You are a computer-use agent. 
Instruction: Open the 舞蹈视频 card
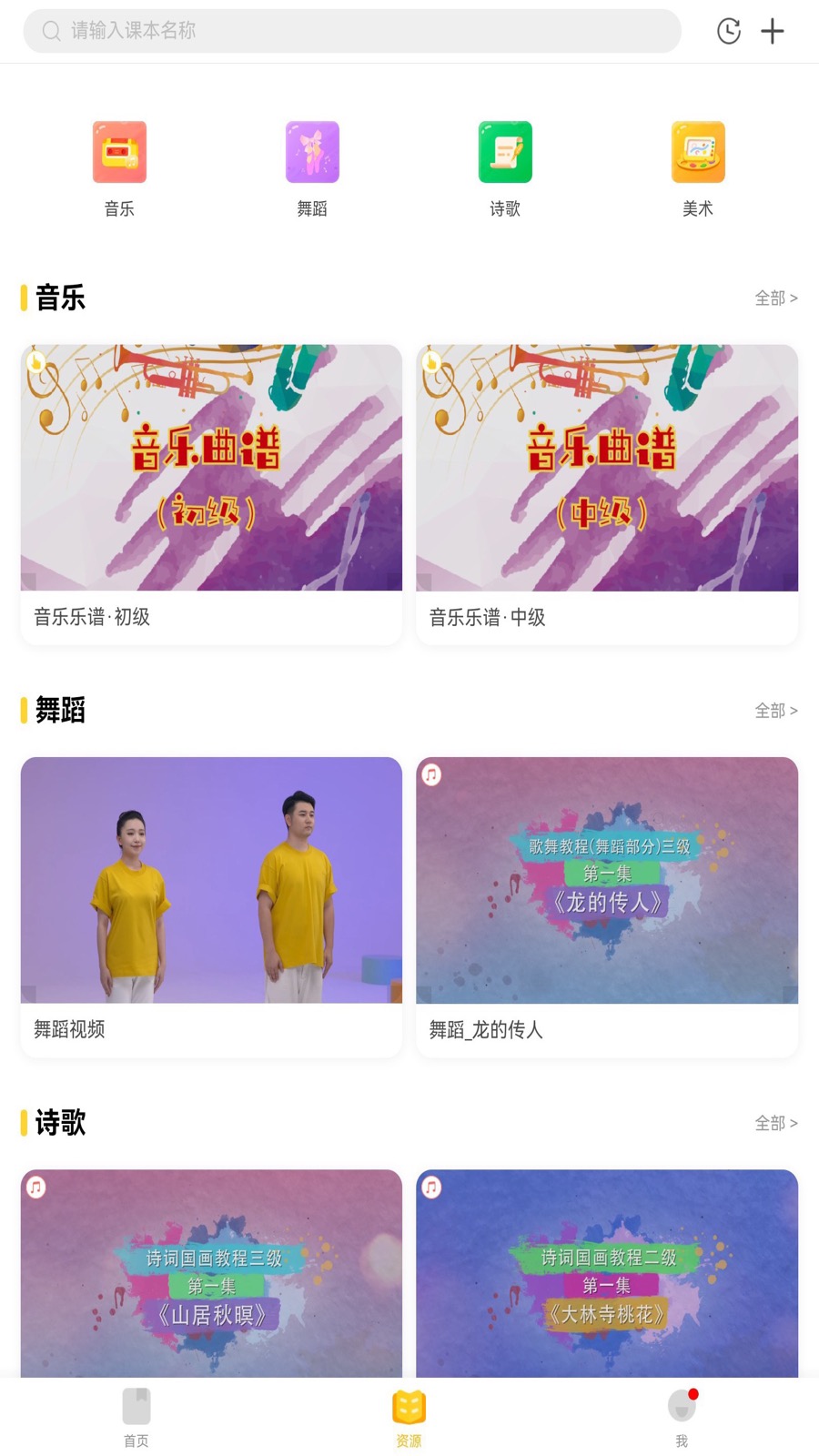(211, 905)
